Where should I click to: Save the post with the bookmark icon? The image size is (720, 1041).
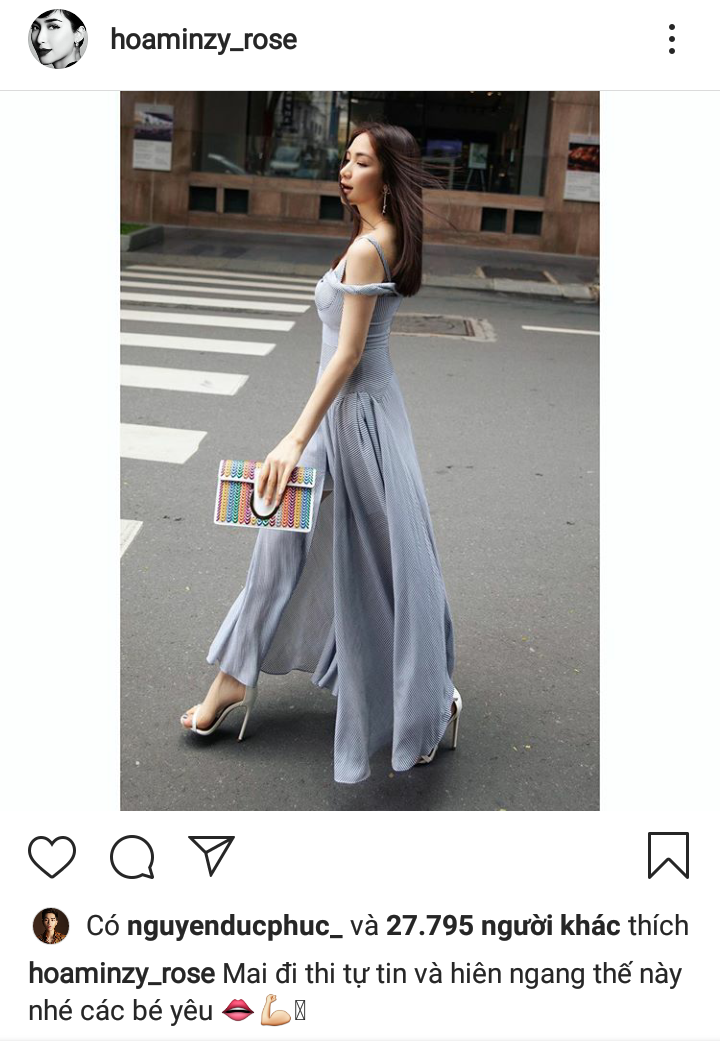pyautogui.click(x=668, y=856)
